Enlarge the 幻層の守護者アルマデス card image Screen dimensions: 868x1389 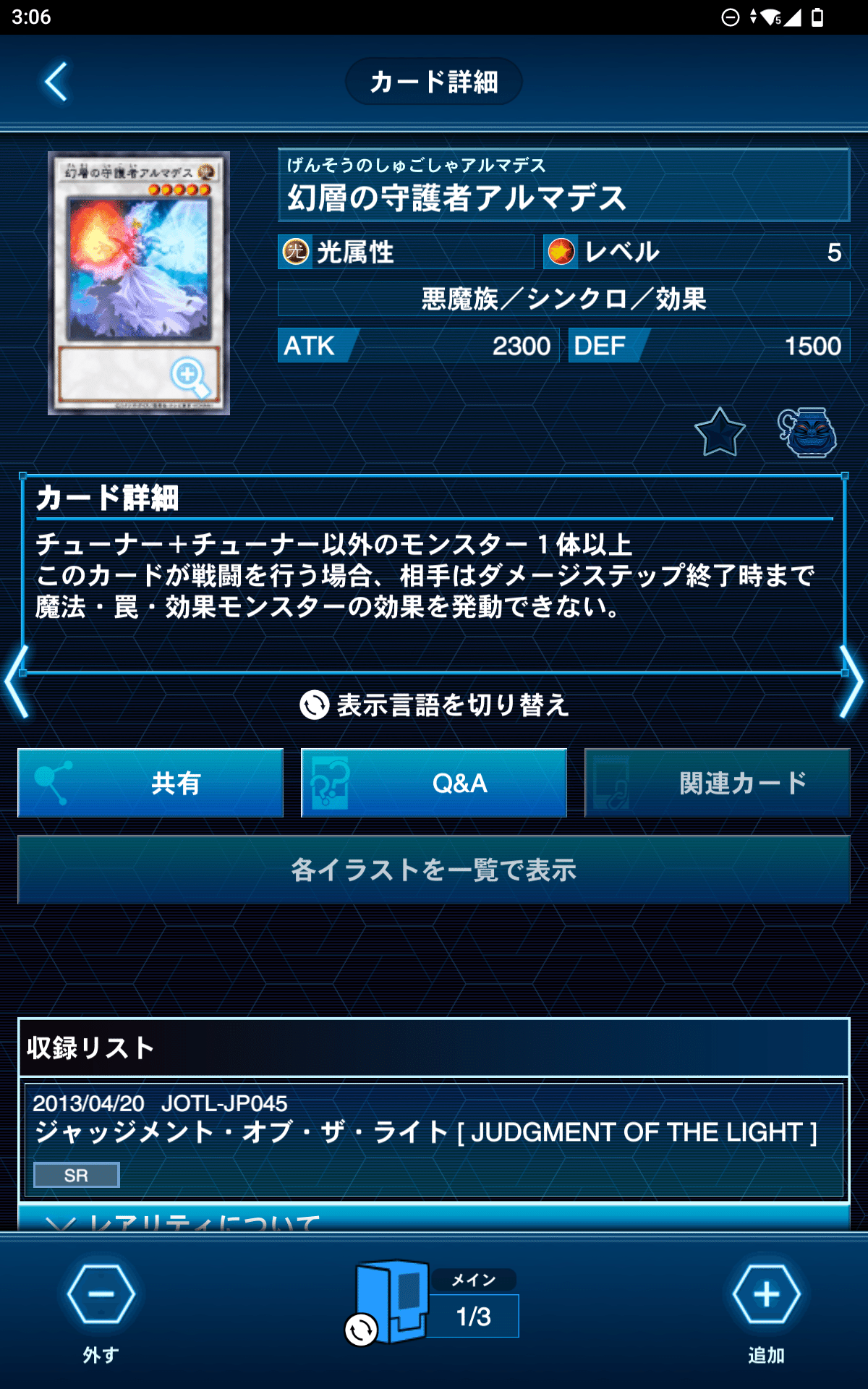[x=139, y=283]
